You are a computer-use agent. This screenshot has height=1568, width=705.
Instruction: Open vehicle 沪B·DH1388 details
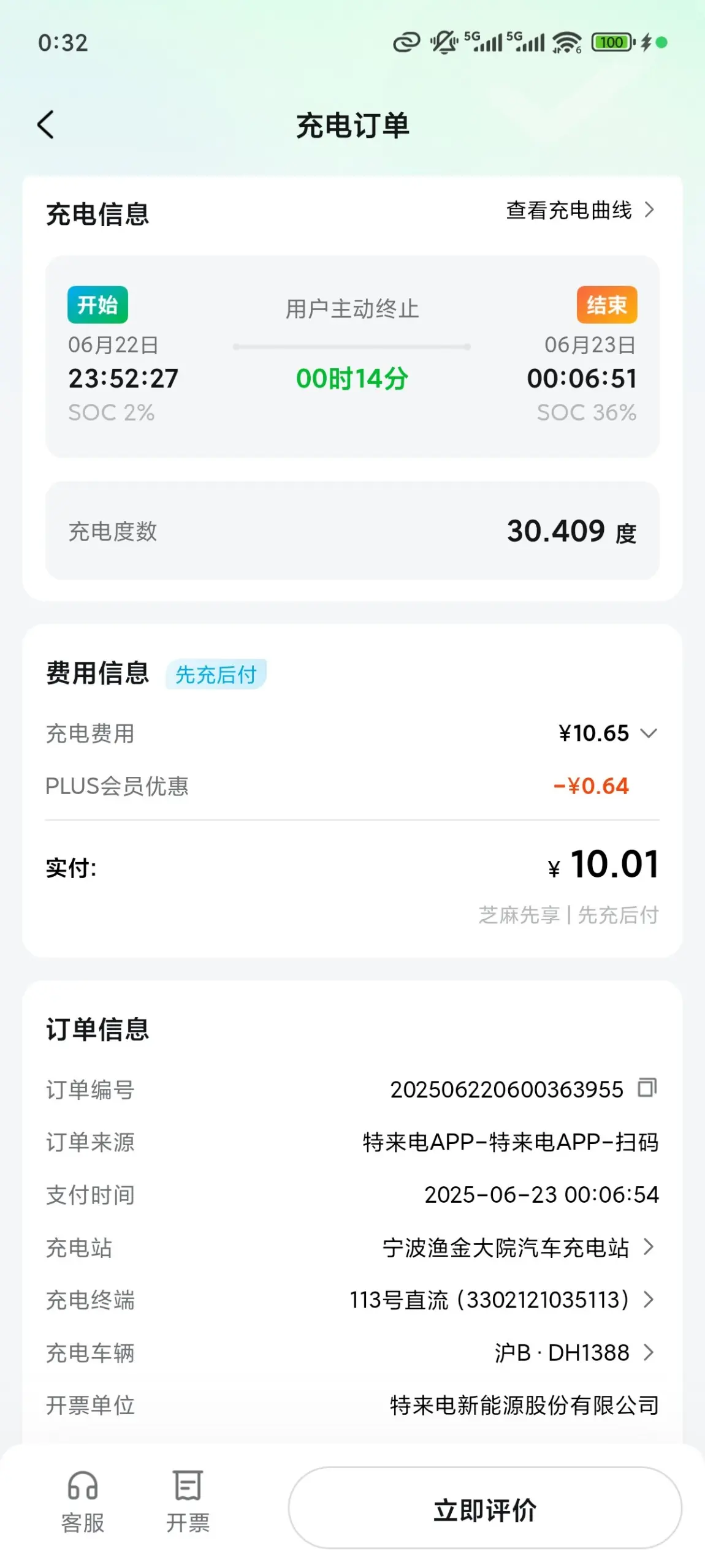[574, 1352]
